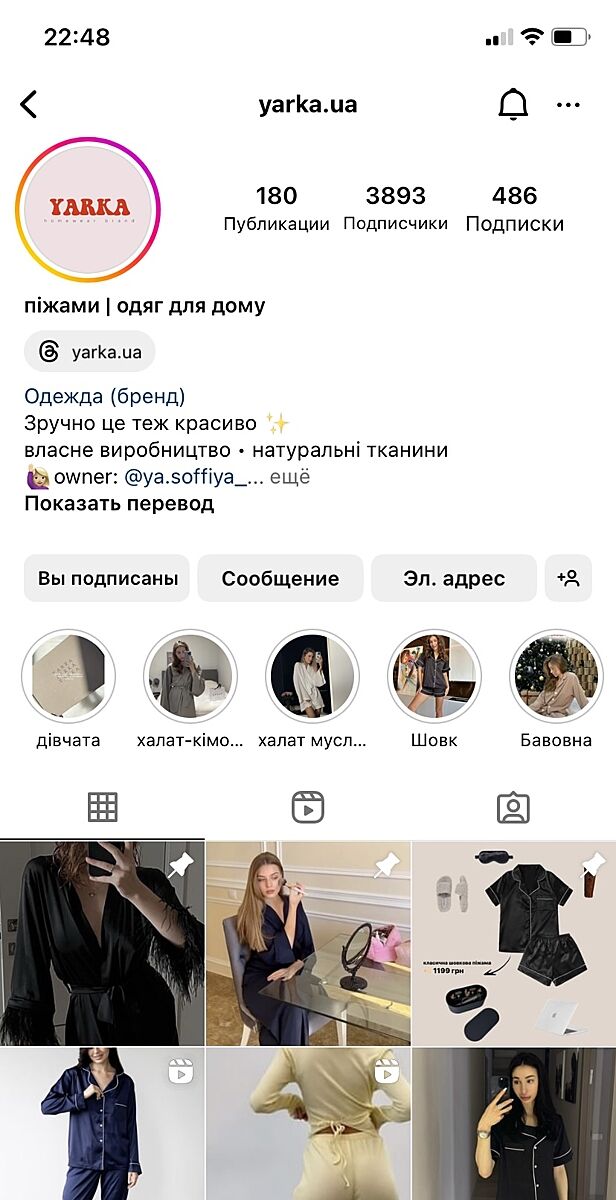
Task: Open the pinned post with 1199 грн pajama
Action: point(514,943)
